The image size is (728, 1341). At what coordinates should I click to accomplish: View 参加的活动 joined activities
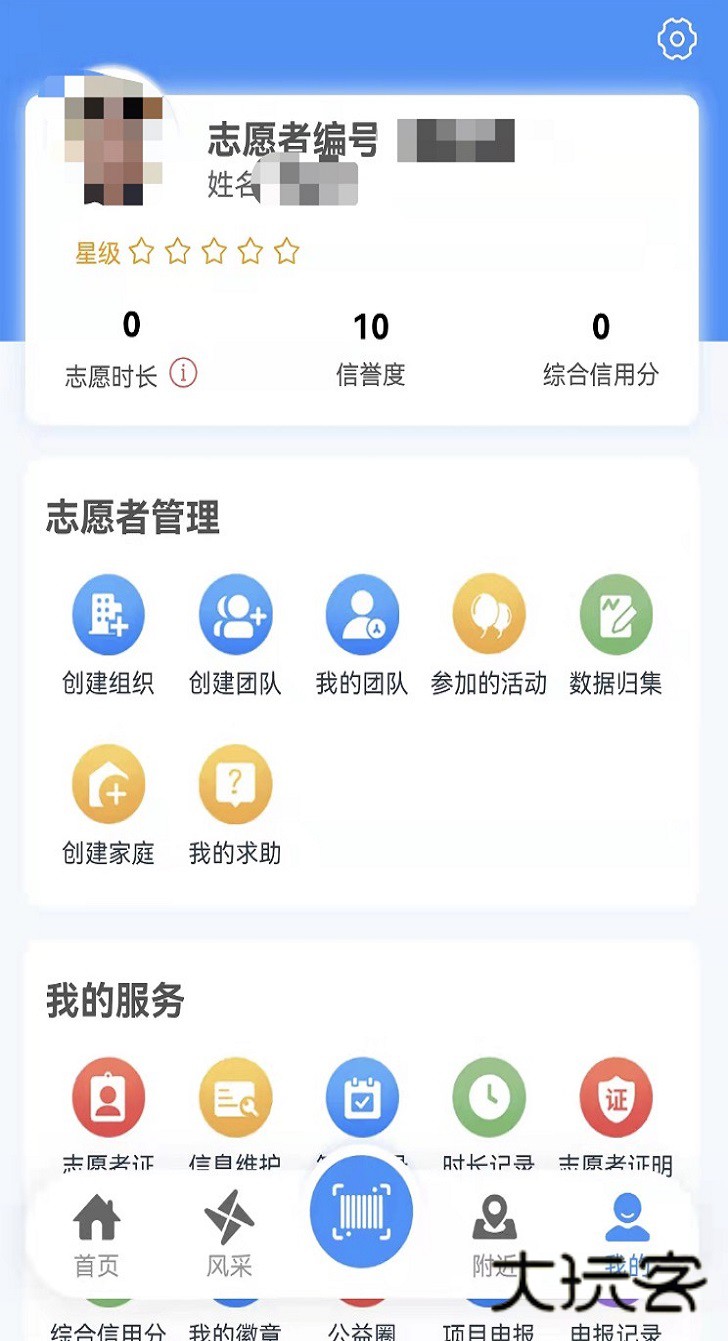[489, 614]
